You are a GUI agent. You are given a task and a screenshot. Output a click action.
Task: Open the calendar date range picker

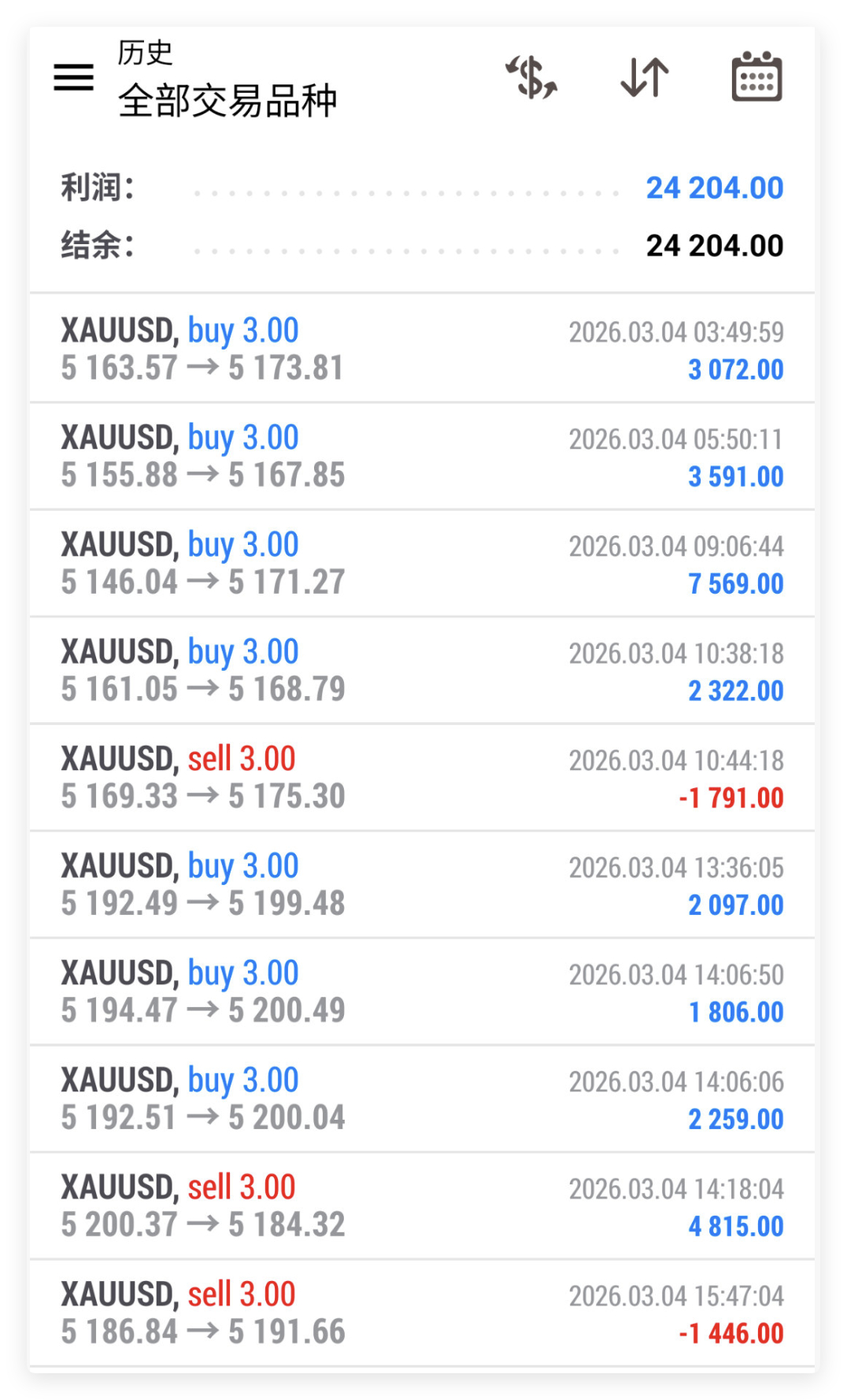[x=756, y=77]
